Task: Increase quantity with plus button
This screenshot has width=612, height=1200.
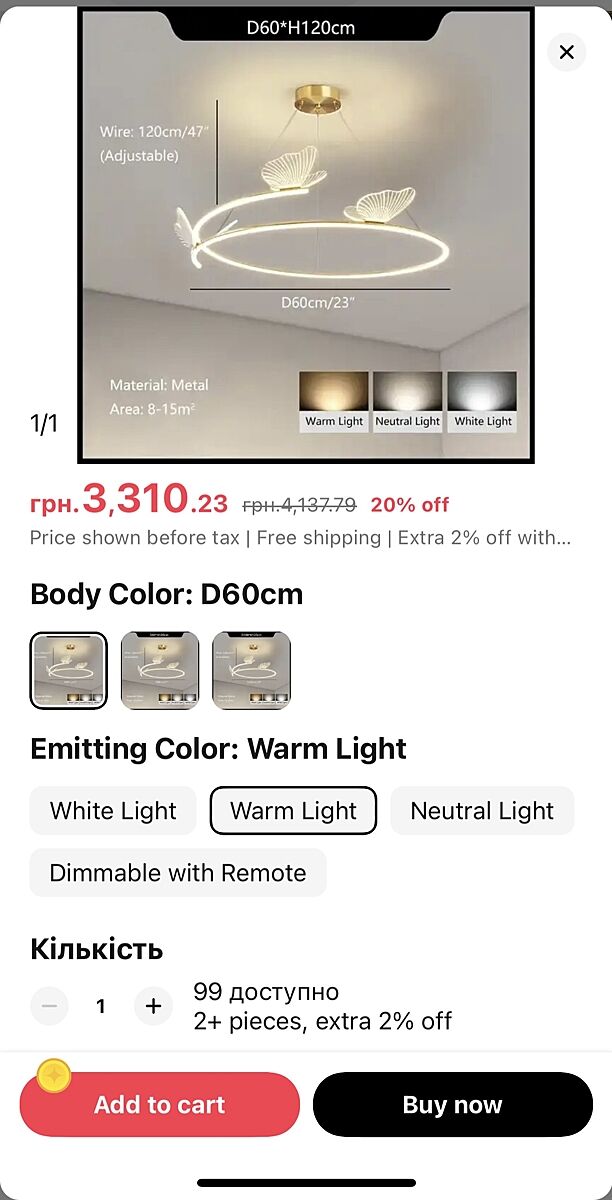Action: point(153,1006)
